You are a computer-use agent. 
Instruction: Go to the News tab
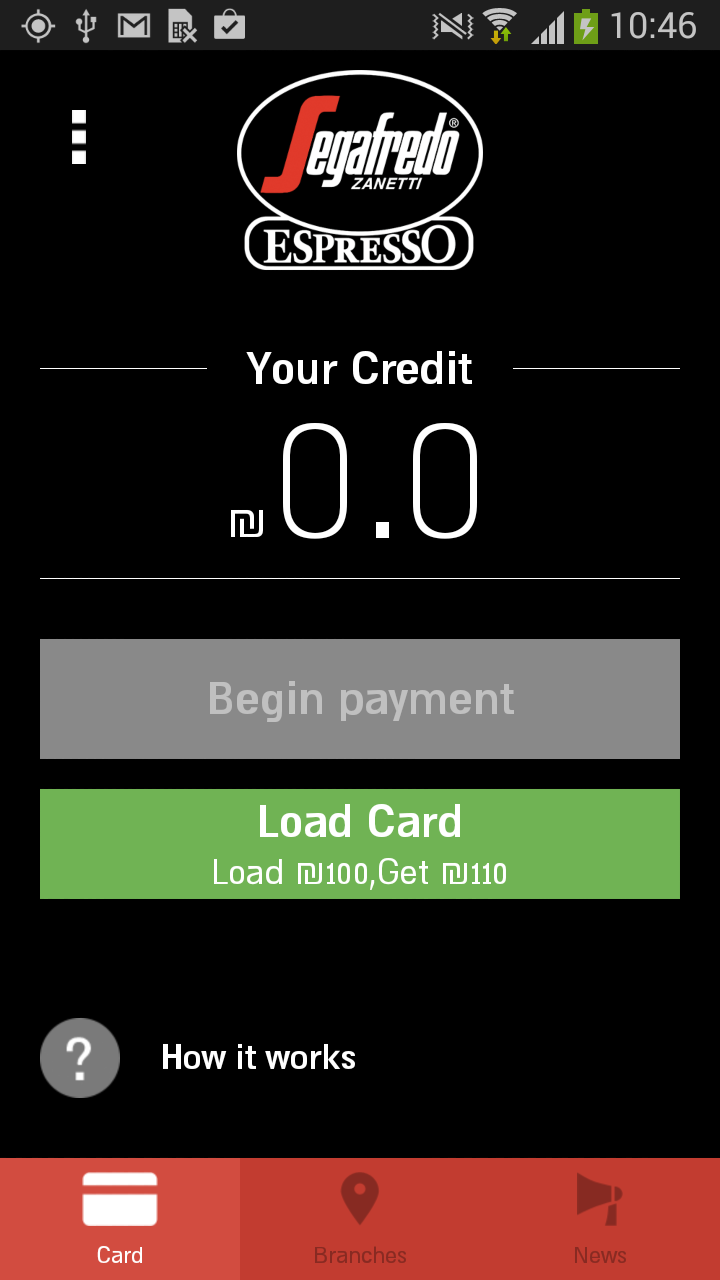[x=600, y=1218]
